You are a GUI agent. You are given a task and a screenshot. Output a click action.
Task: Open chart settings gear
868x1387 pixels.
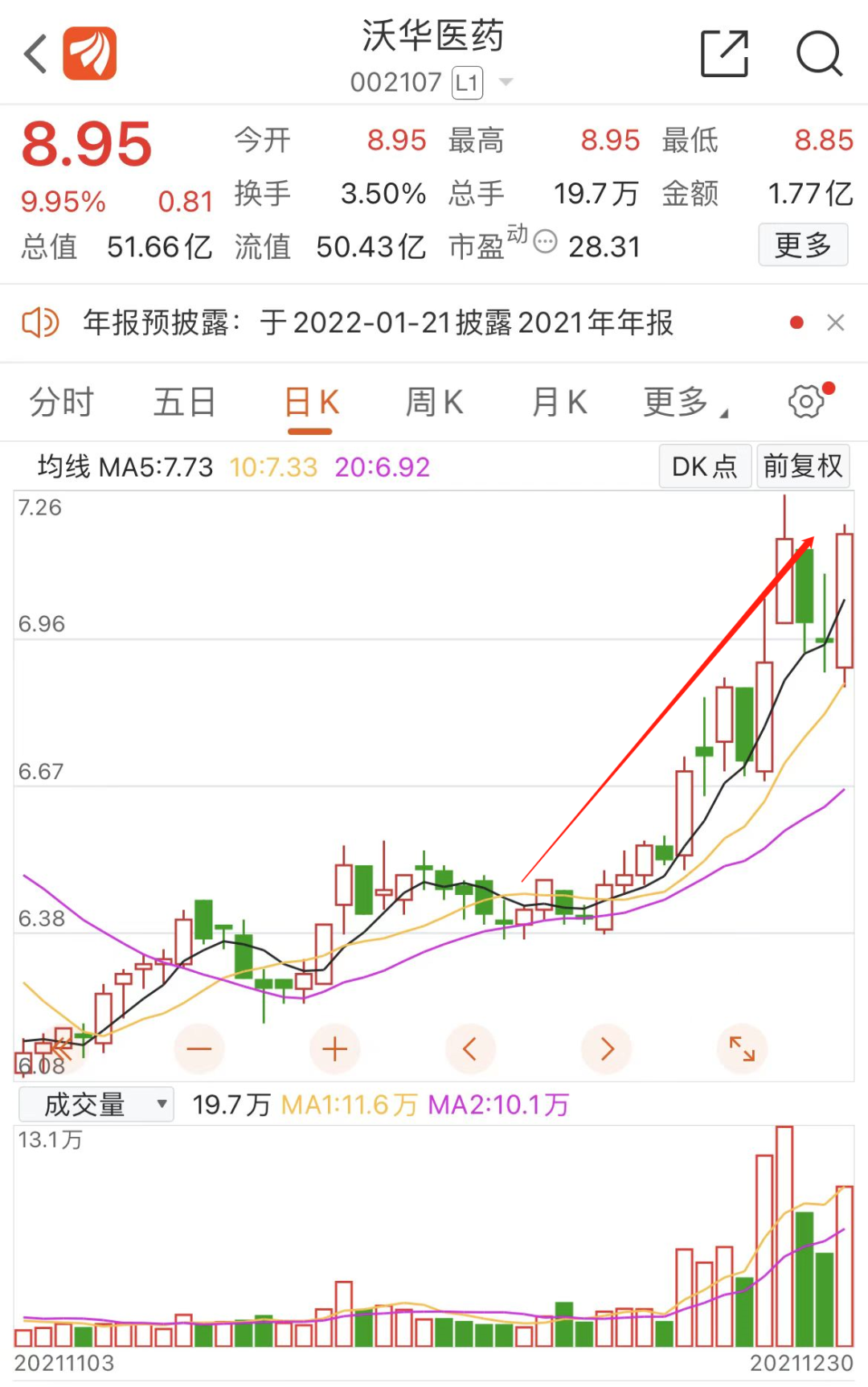[x=806, y=401]
